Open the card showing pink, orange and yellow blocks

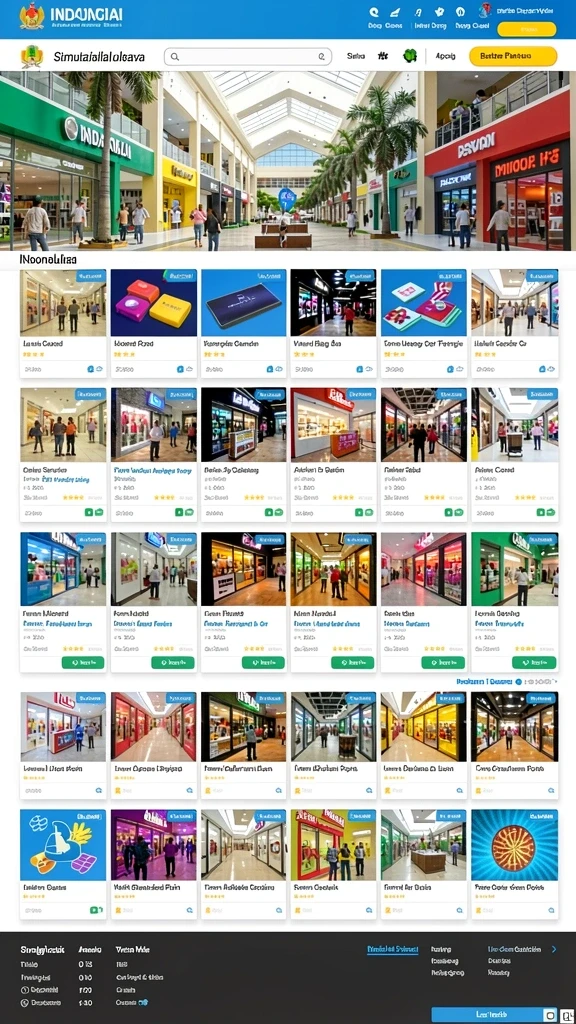click(x=153, y=323)
